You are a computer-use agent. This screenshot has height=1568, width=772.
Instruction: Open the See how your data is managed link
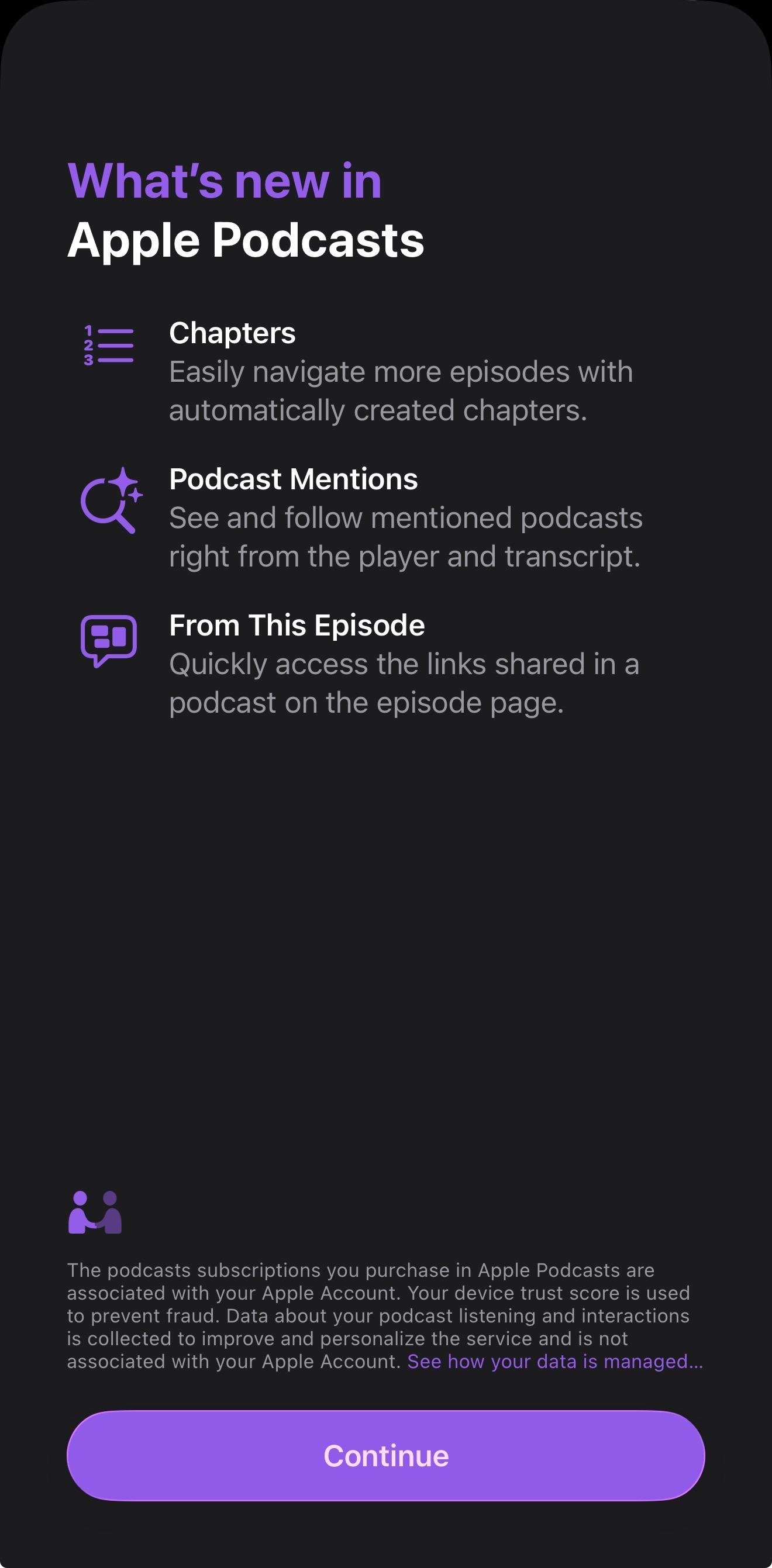coord(554,1361)
